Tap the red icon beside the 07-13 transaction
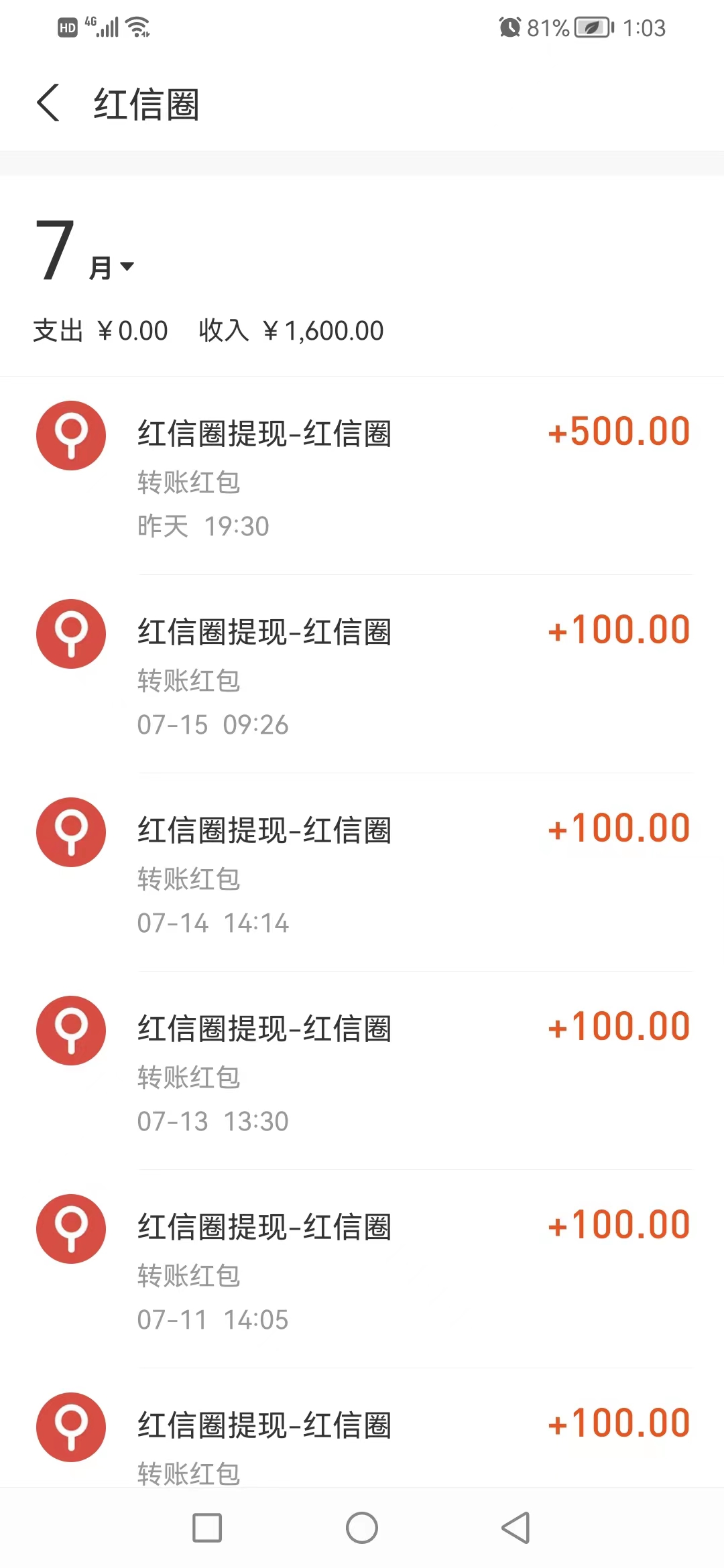The height and width of the screenshot is (1568, 724). 70,1030
